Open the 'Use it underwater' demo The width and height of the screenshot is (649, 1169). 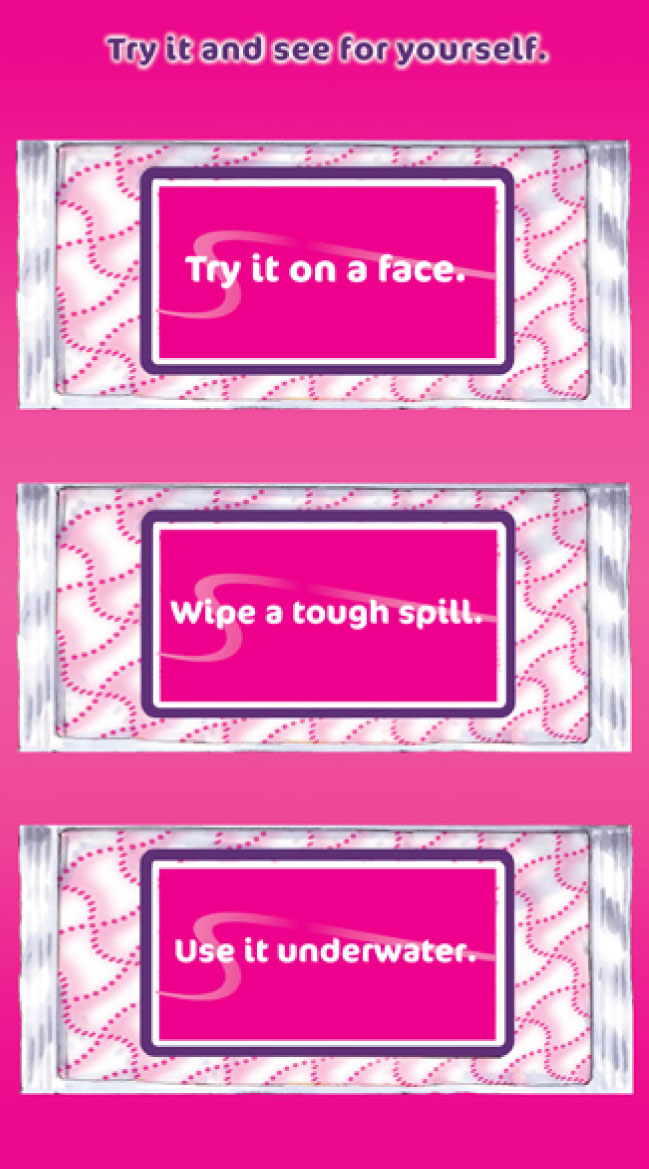tap(326, 951)
